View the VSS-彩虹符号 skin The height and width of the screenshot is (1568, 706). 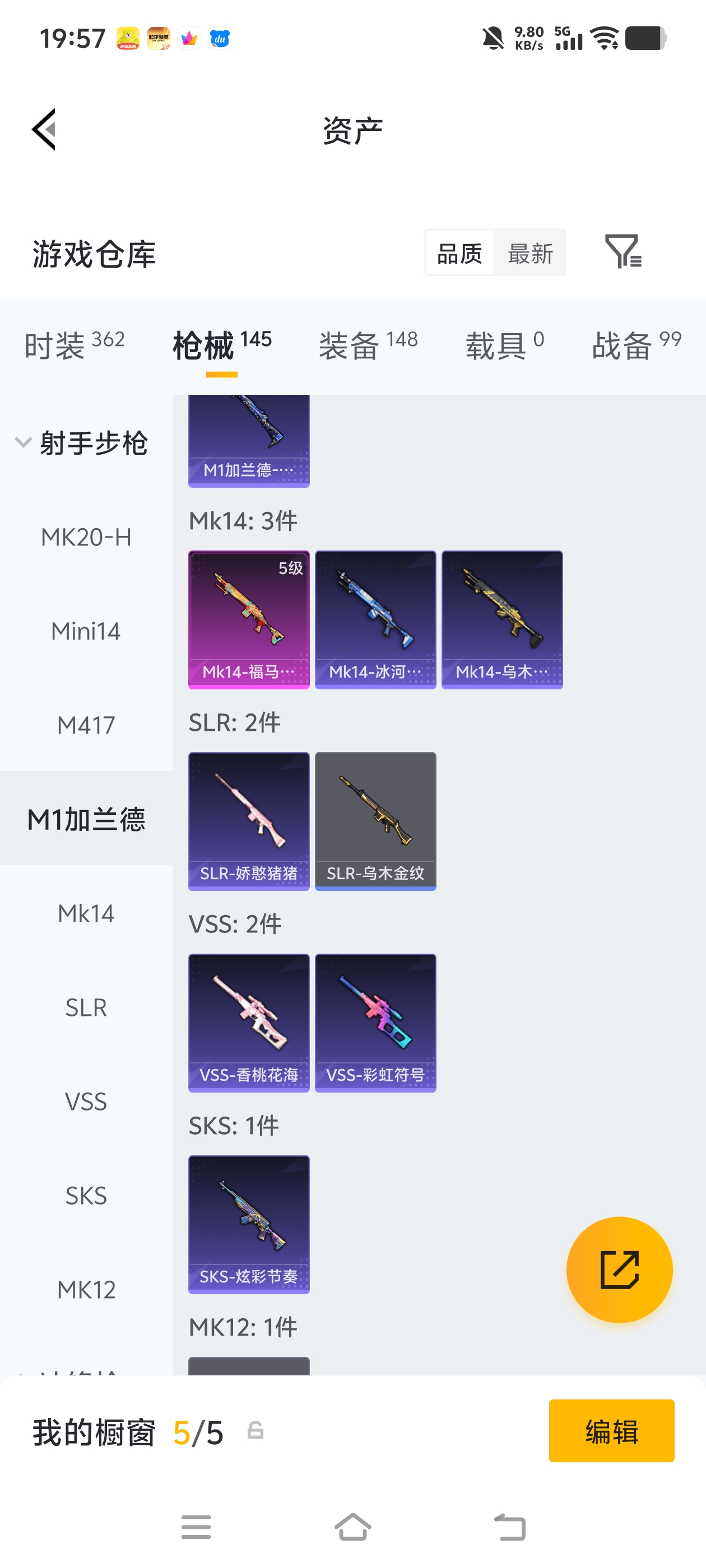click(x=375, y=1023)
